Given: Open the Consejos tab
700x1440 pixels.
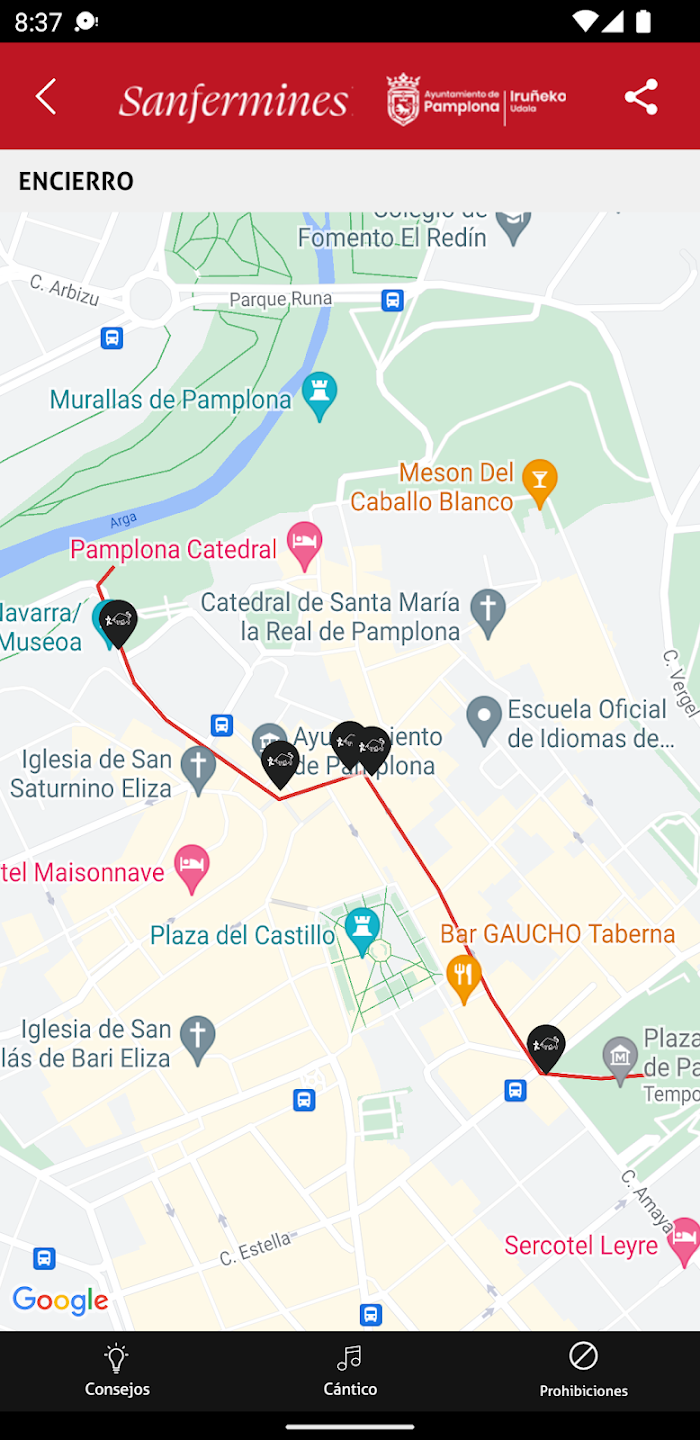Looking at the screenshot, I should click(117, 1371).
